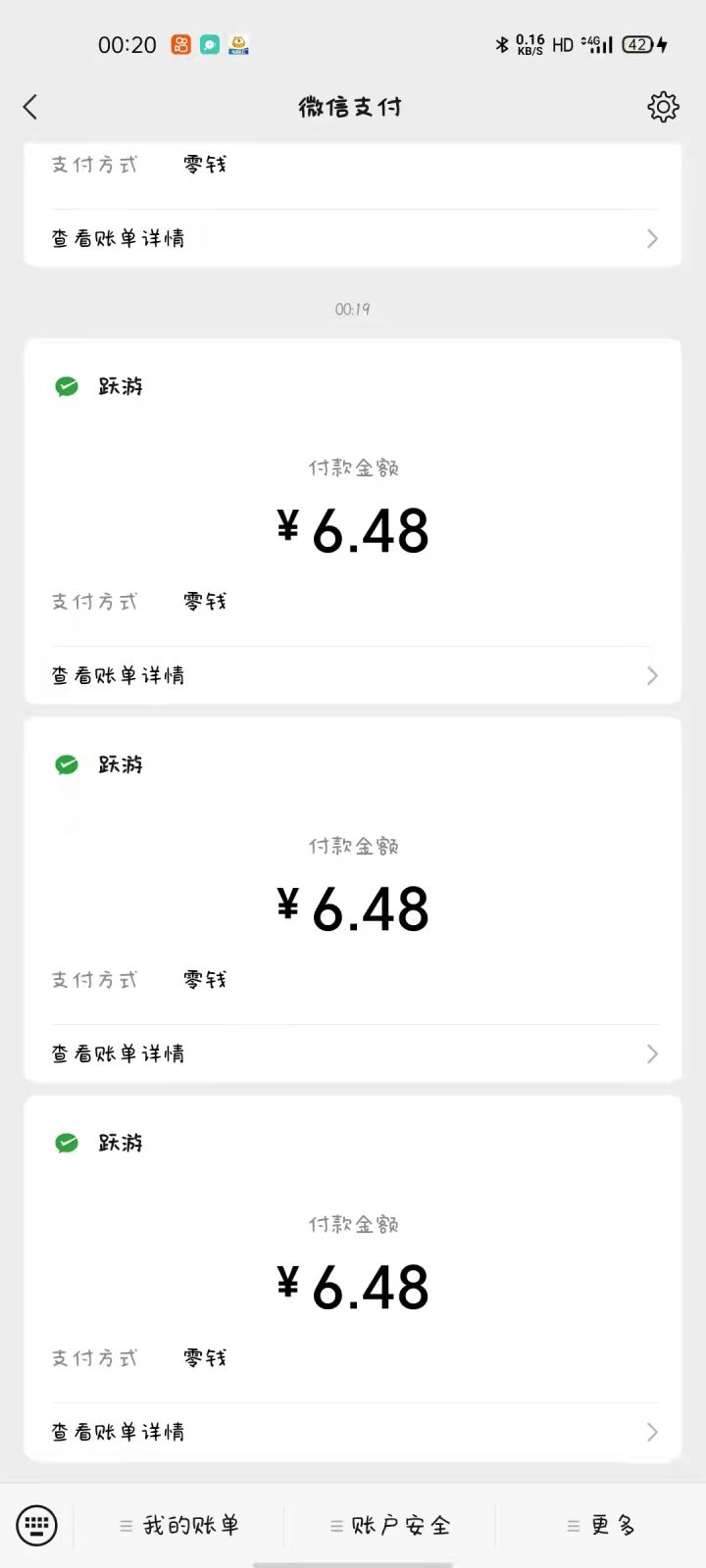706x1568 pixels.
Task: Open 查看账单详情 above the 00:19 timestamp
Action: pos(353,238)
